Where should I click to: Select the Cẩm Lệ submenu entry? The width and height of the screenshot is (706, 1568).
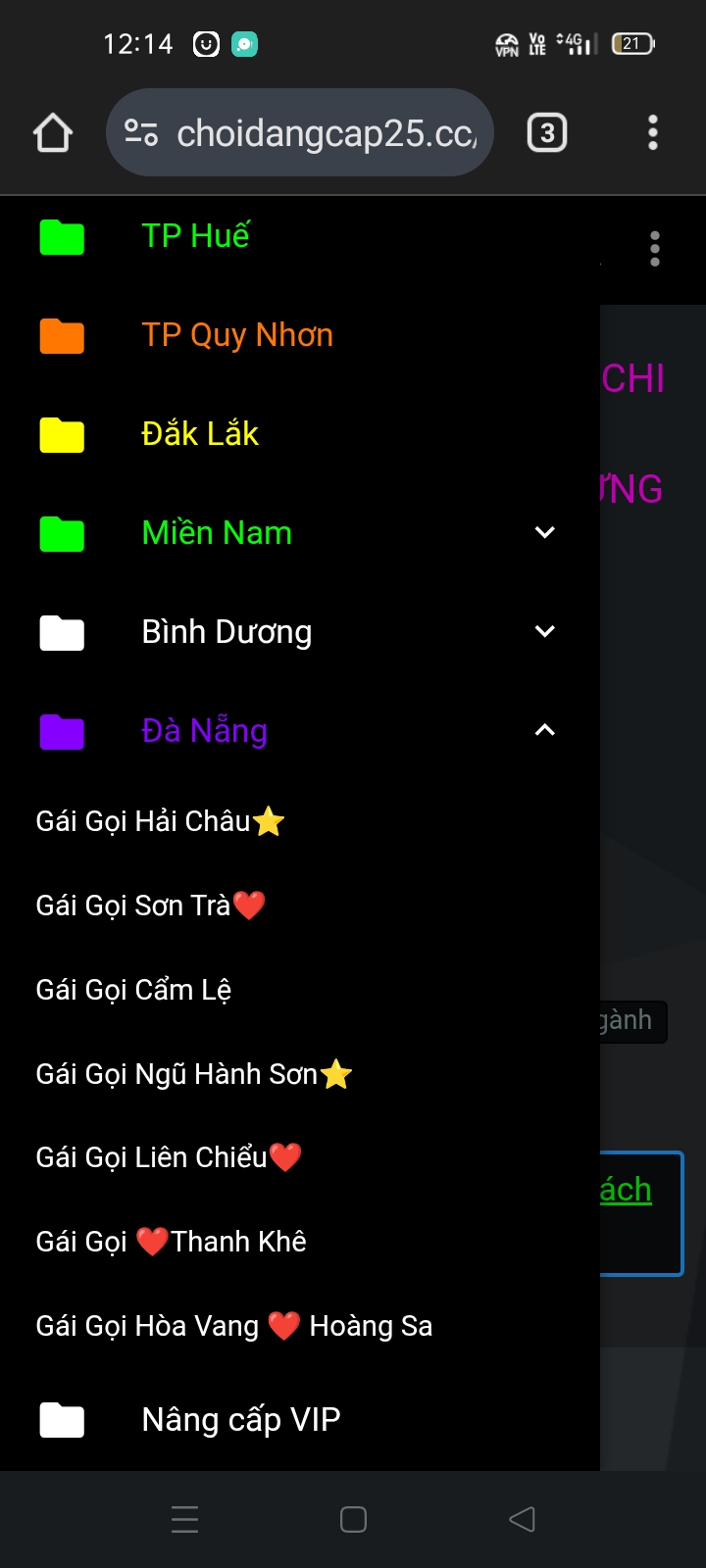click(x=133, y=990)
